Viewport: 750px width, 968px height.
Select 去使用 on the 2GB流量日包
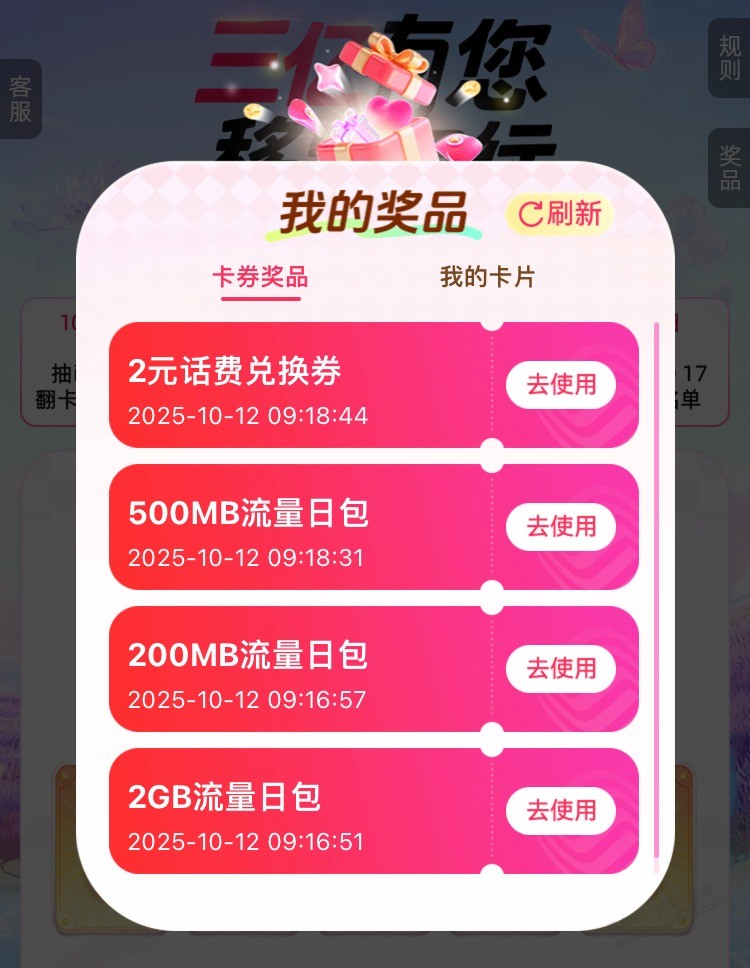tap(560, 811)
